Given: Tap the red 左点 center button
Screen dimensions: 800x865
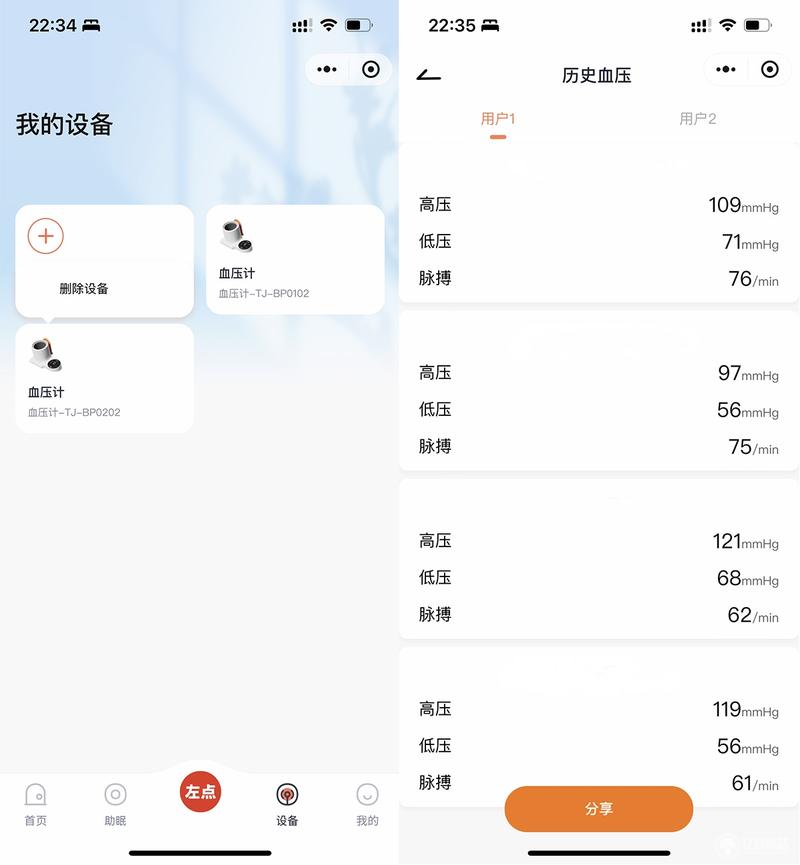Looking at the screenshot, I should click(200, 792).
